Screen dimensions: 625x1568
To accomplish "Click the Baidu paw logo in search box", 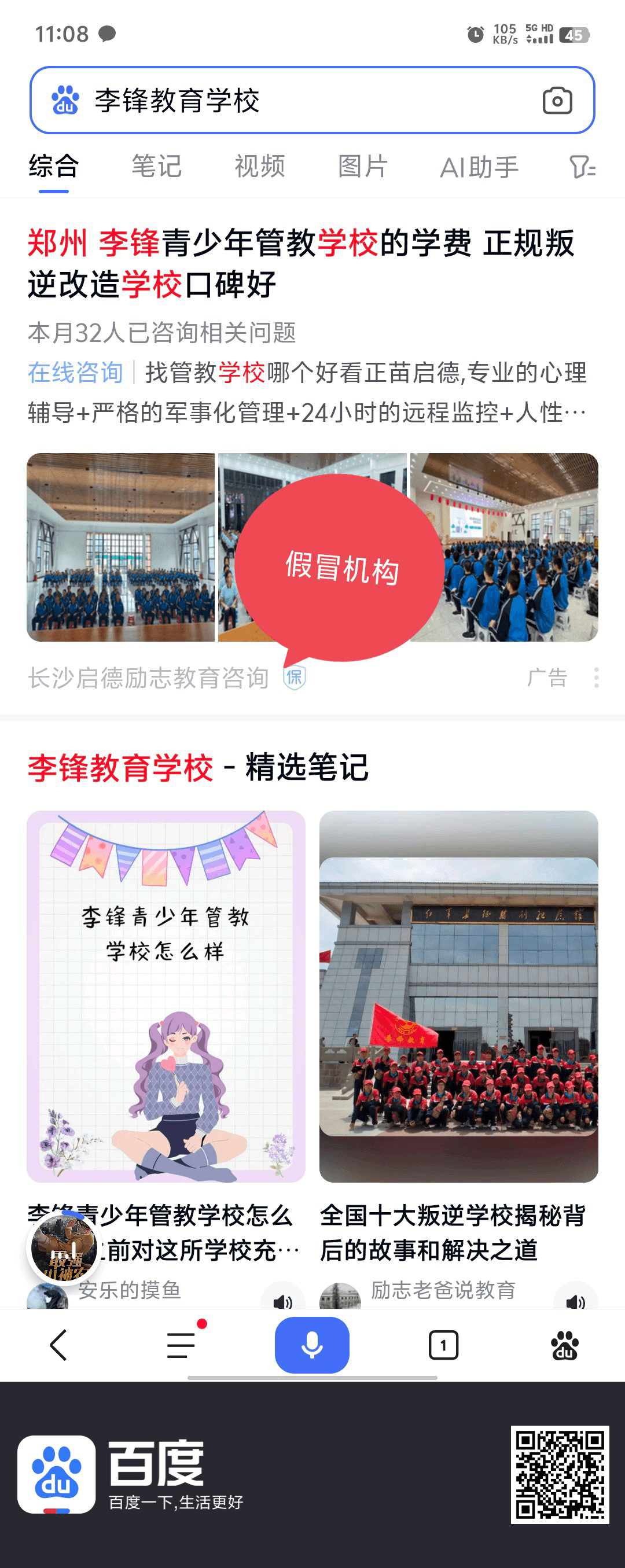I will tap(67, 101).
